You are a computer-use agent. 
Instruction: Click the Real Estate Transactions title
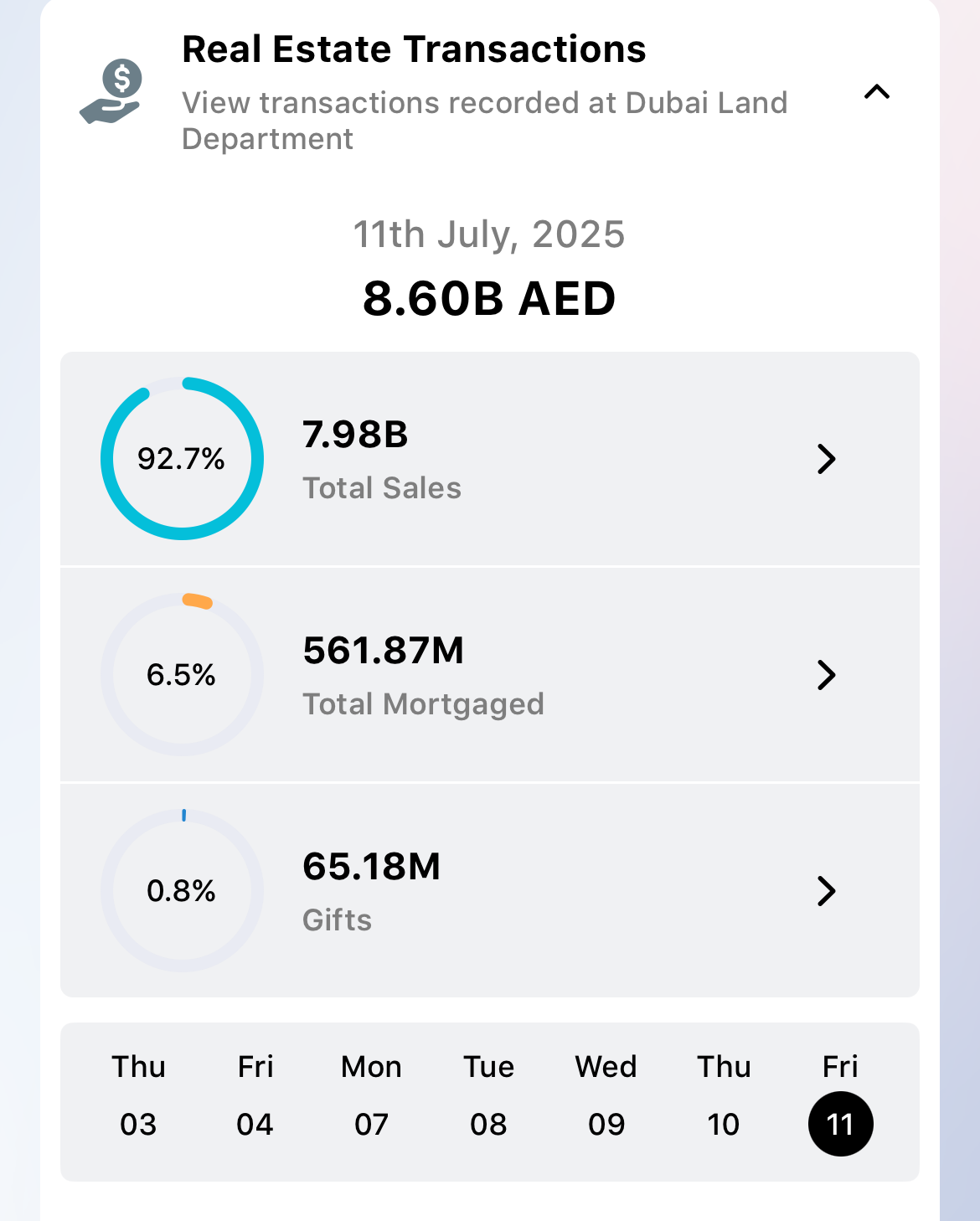[x=415, y=49]
